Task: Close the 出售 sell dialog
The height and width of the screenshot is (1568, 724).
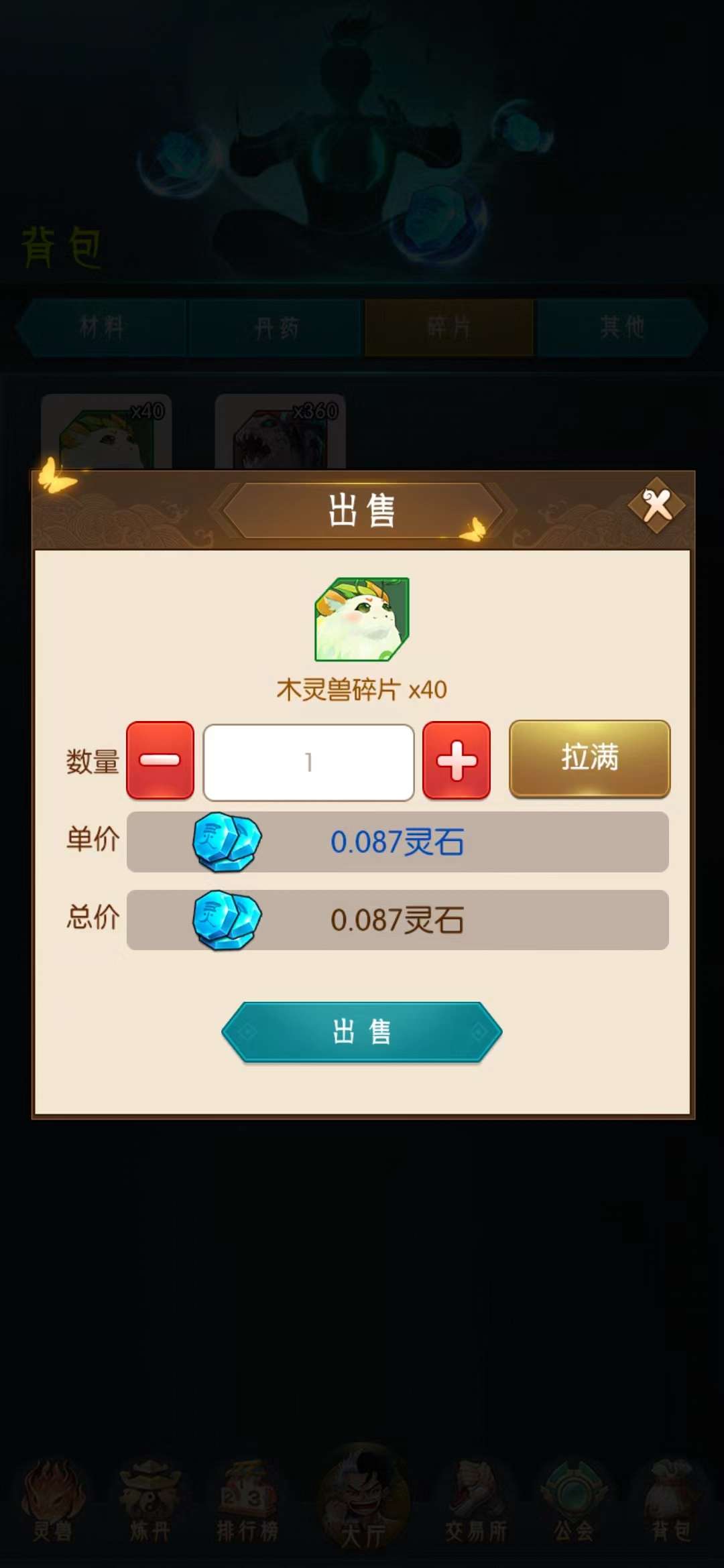Action: tap(657, 505)
